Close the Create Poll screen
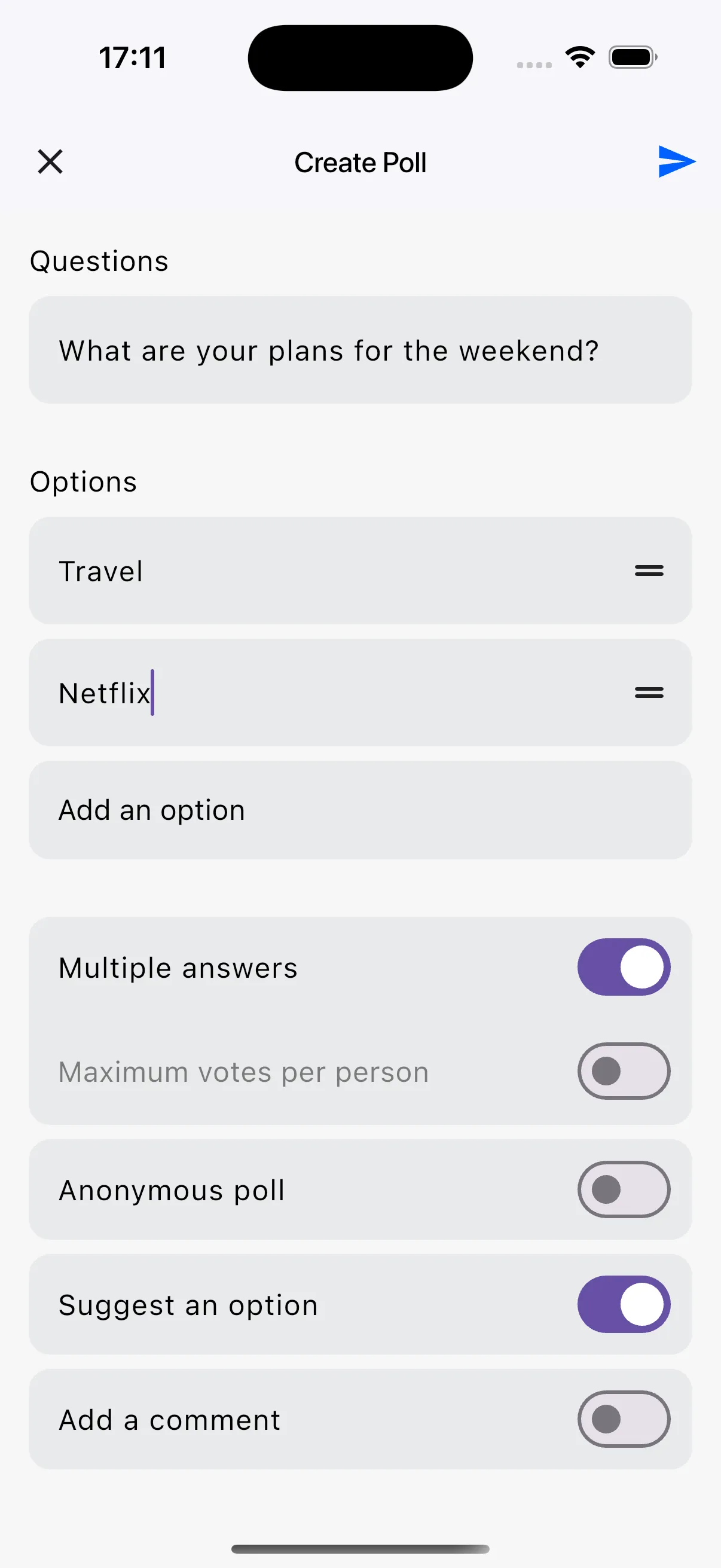 50,162
